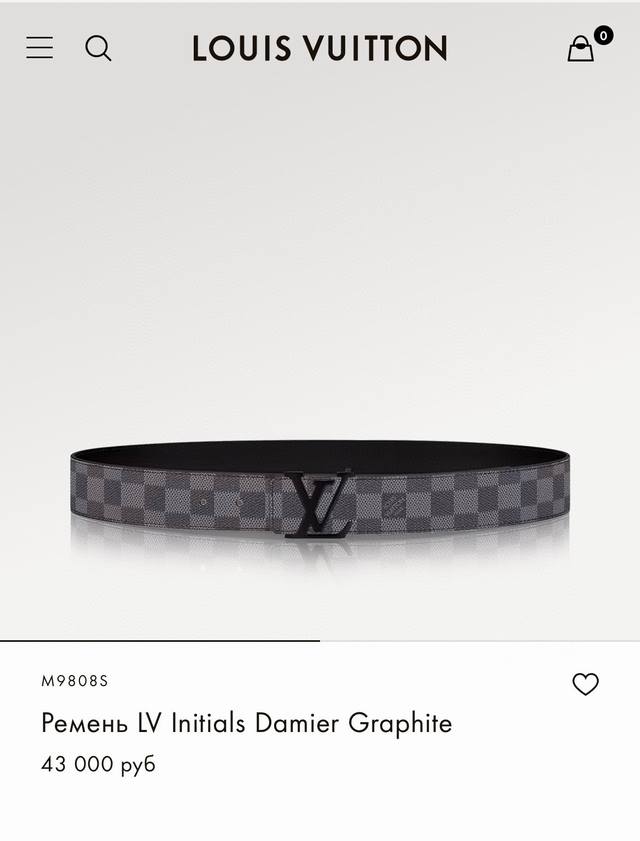The height and width of the screenshot is (841, 640).
Task: Open the shopping bag
Action: (x=581, y=48)
